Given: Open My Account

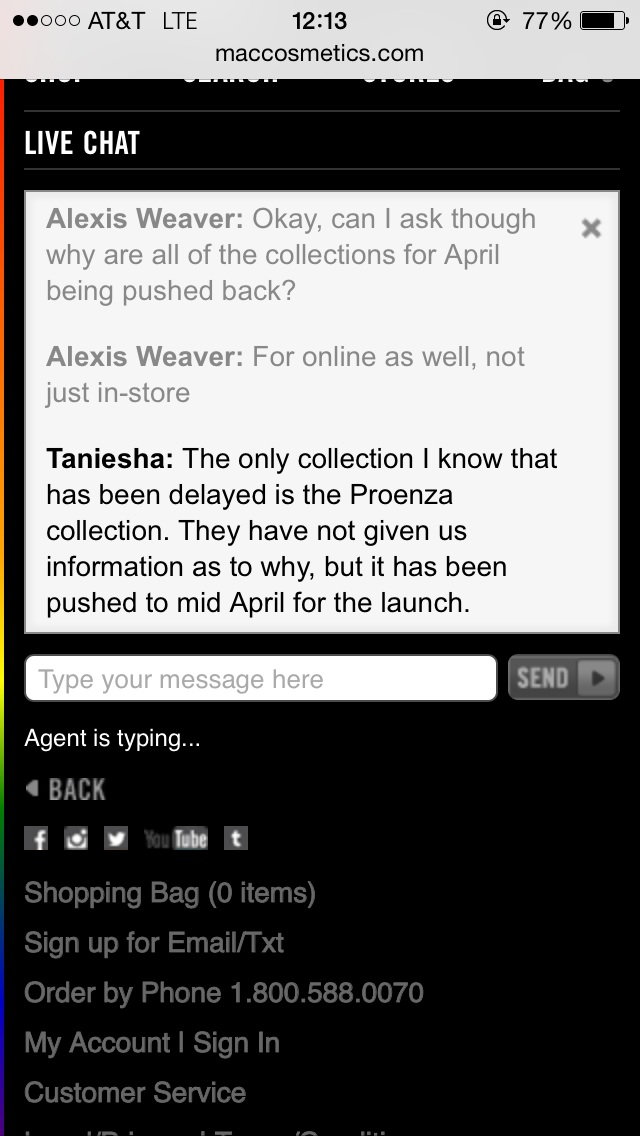Looking at the screenshot, I should point(97,1043).
